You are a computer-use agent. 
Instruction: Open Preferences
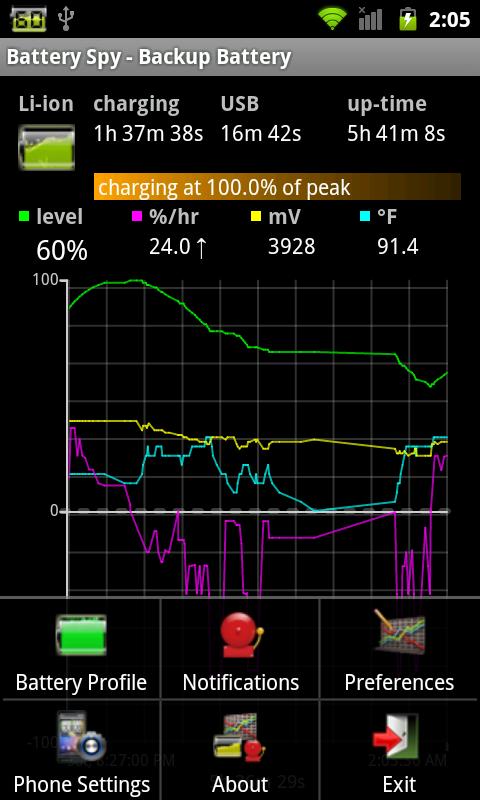coord(399,648)
